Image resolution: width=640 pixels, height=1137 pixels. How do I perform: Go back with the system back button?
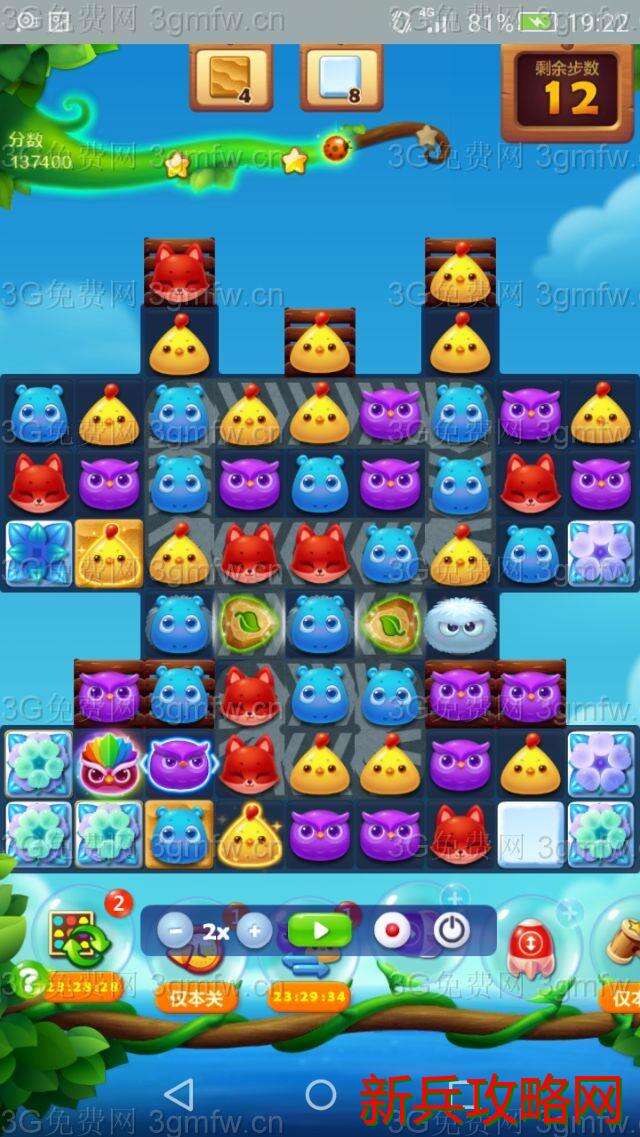[x=179, y=1094]
